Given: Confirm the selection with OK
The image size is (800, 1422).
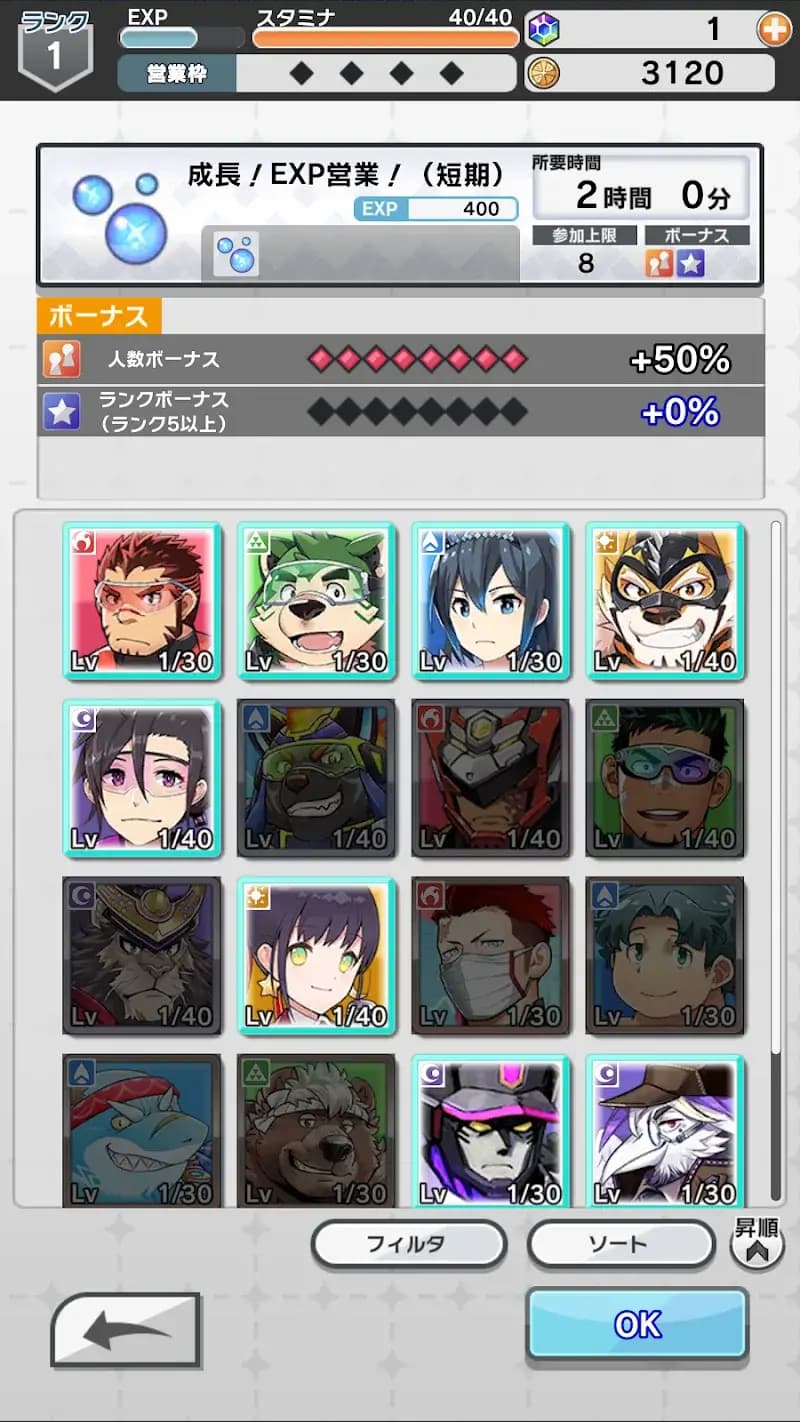Looking at the screenshot, I should point(637,1324).
